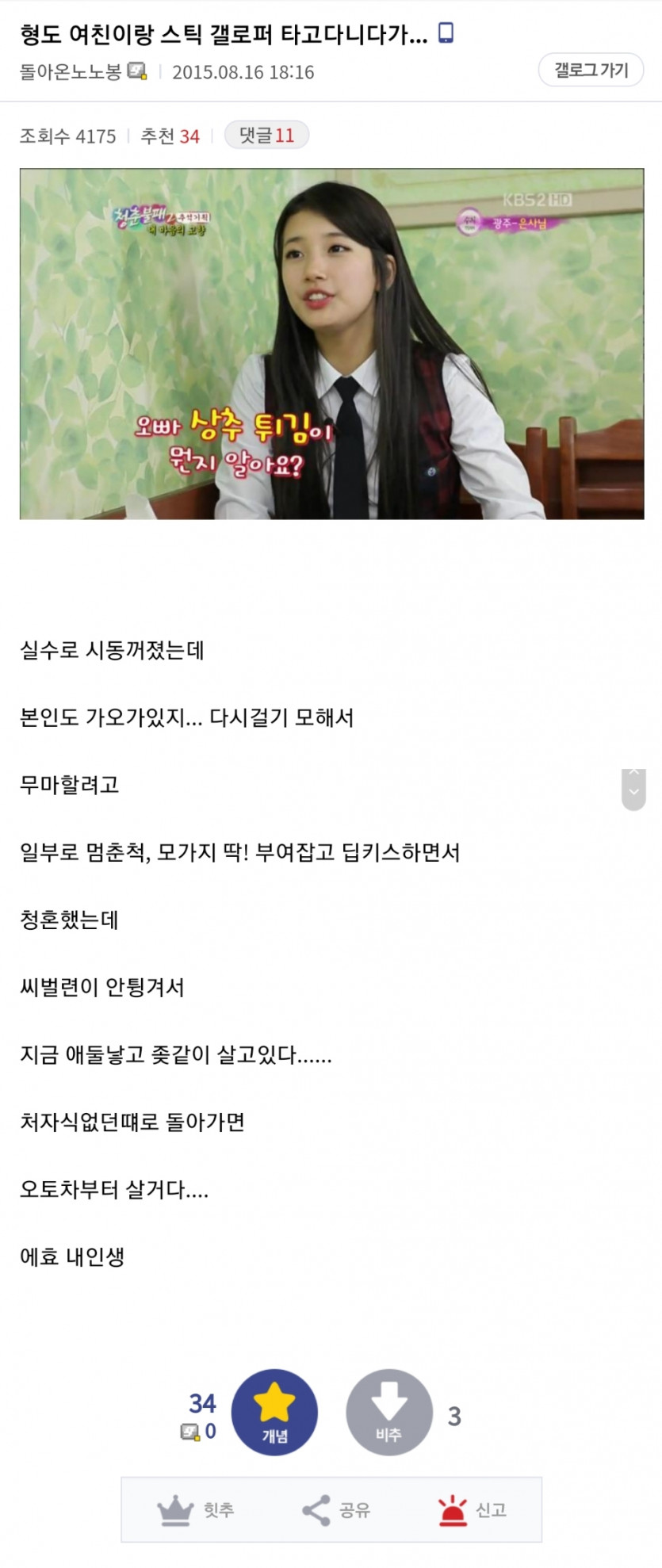Upvote the post with 개념 star

(274, 1412)
